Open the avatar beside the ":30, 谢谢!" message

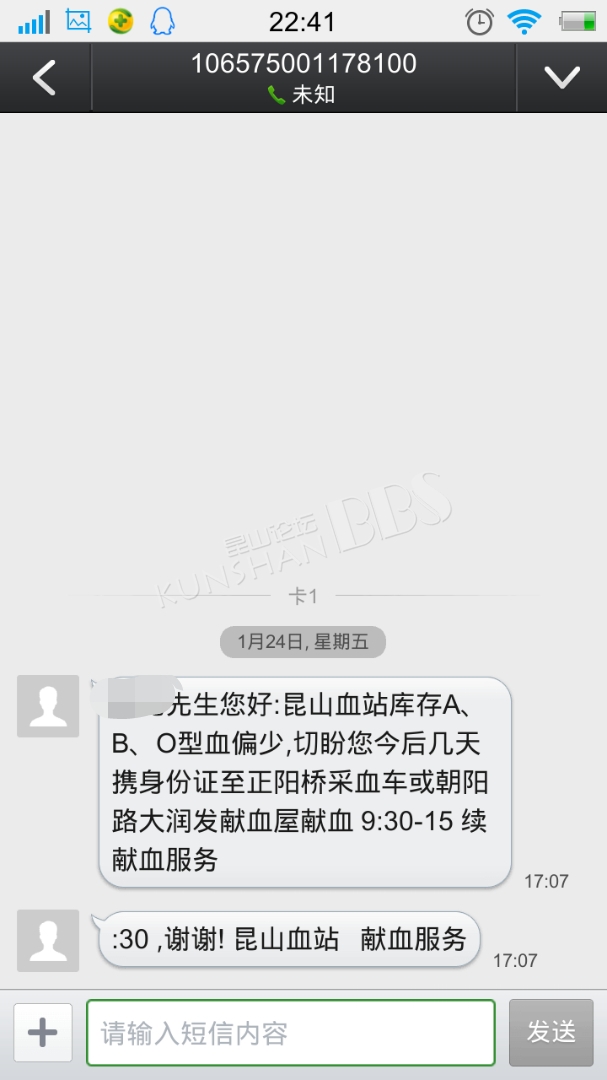[x=48, y=940]
